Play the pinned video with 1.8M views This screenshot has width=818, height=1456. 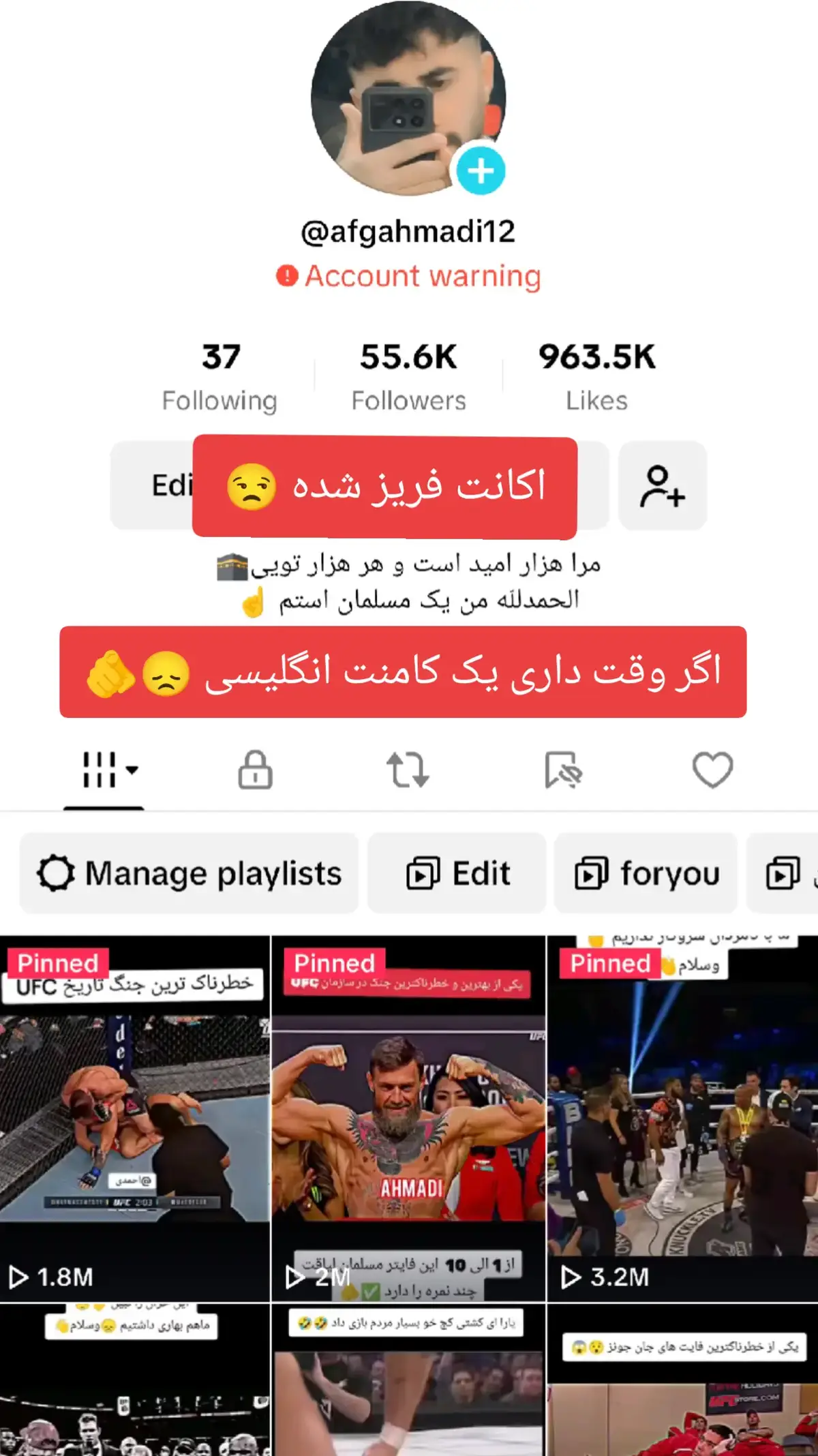(x=135, y=1119)
